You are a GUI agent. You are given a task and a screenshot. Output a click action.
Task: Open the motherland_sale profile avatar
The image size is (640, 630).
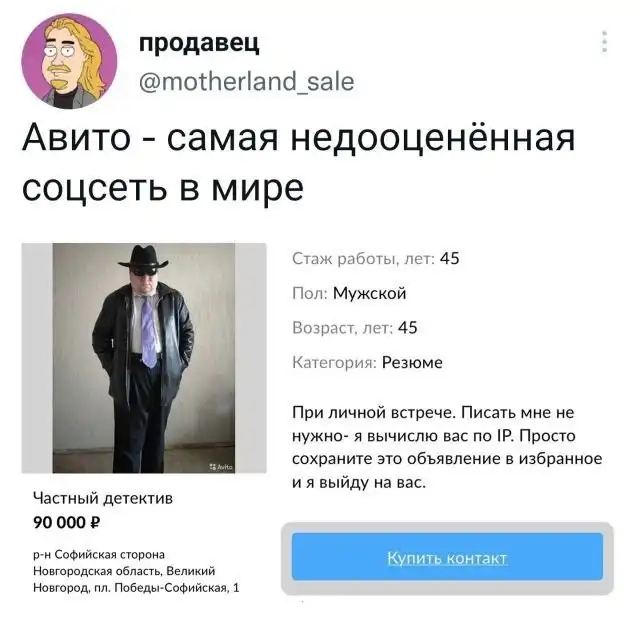[x=68, y=62]
